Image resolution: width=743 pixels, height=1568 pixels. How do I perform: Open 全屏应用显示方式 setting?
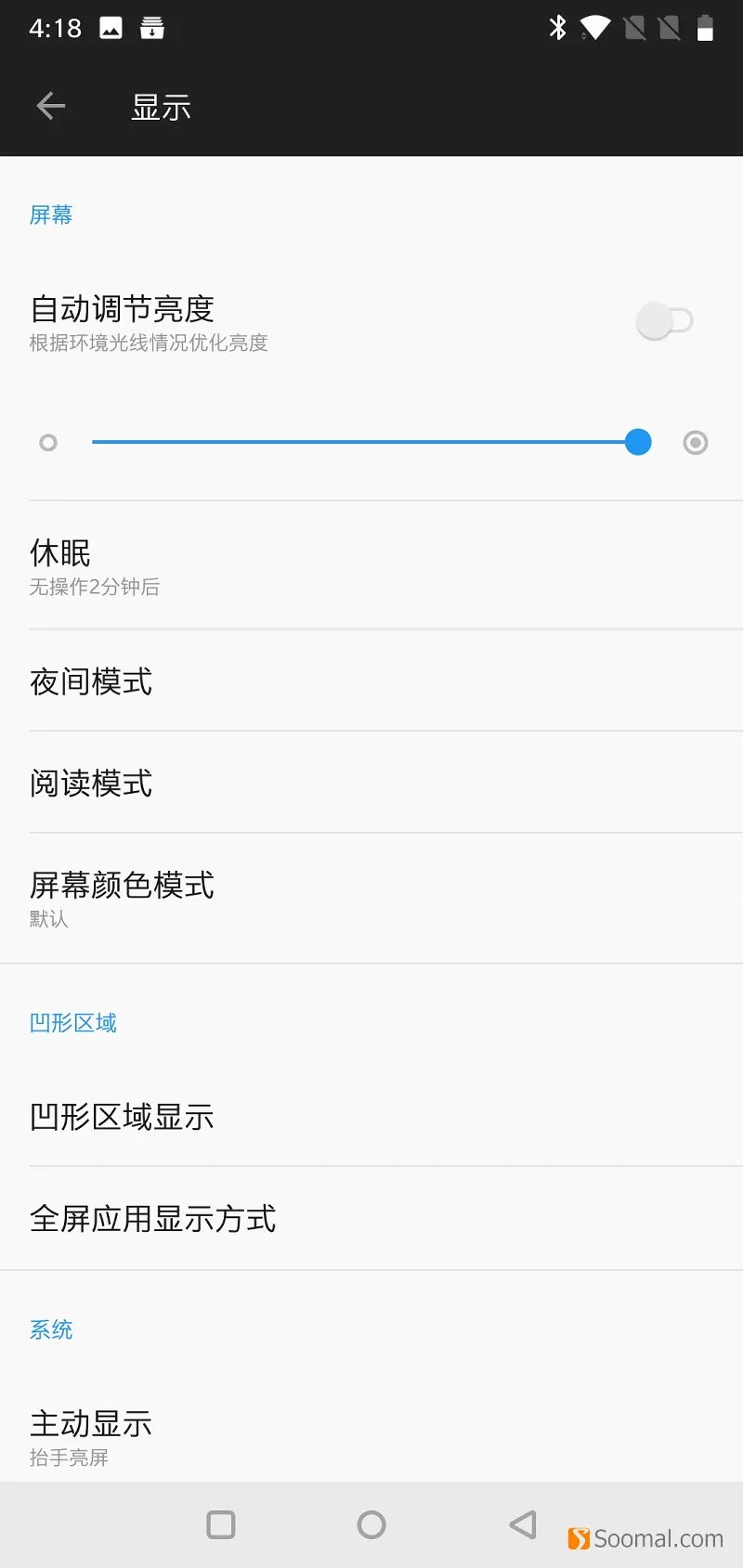point(371,1218)
